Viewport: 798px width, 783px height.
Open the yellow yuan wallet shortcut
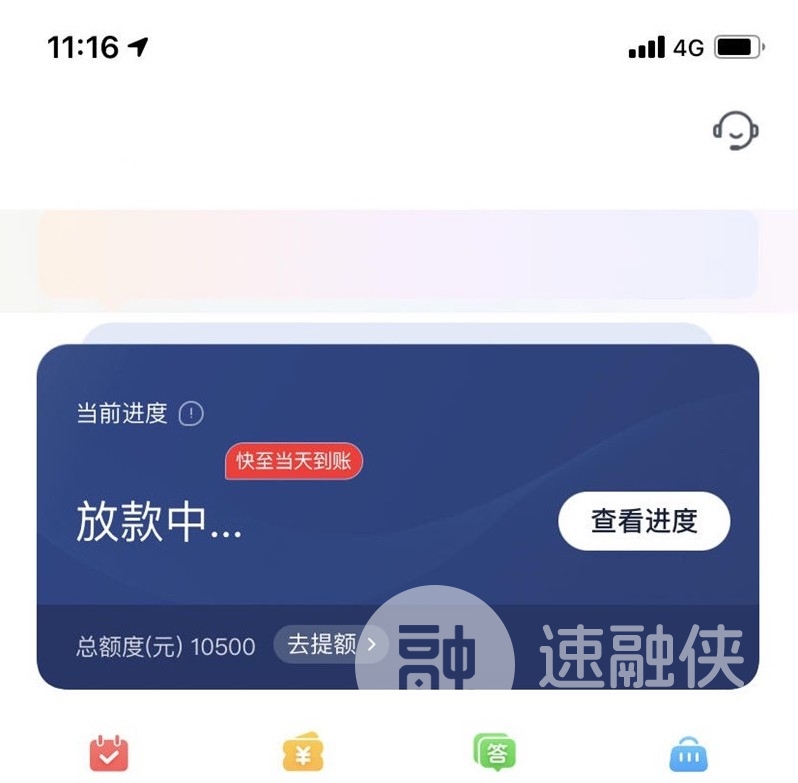pyautogui.click(x=303, y=754)
